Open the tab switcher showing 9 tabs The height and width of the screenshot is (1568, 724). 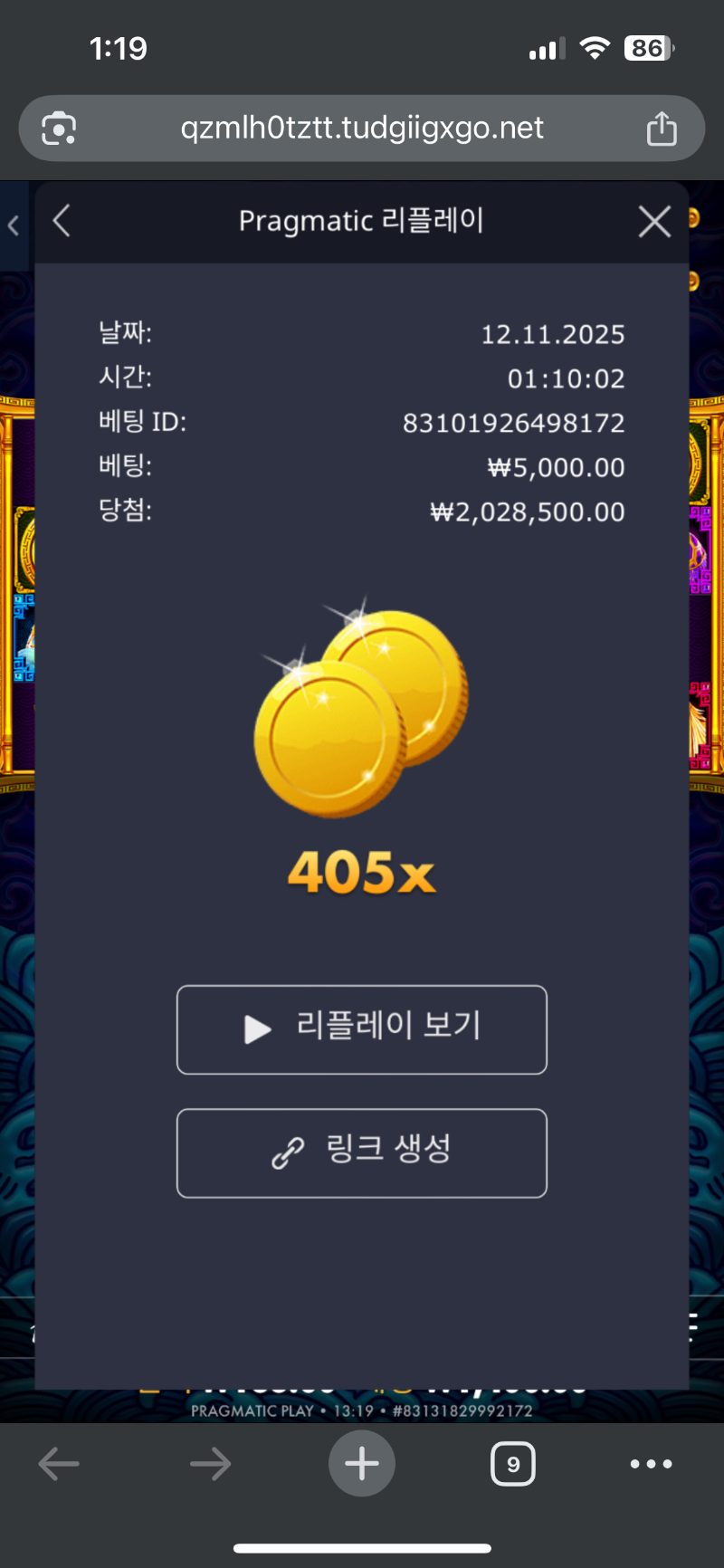click(512, 1463)
